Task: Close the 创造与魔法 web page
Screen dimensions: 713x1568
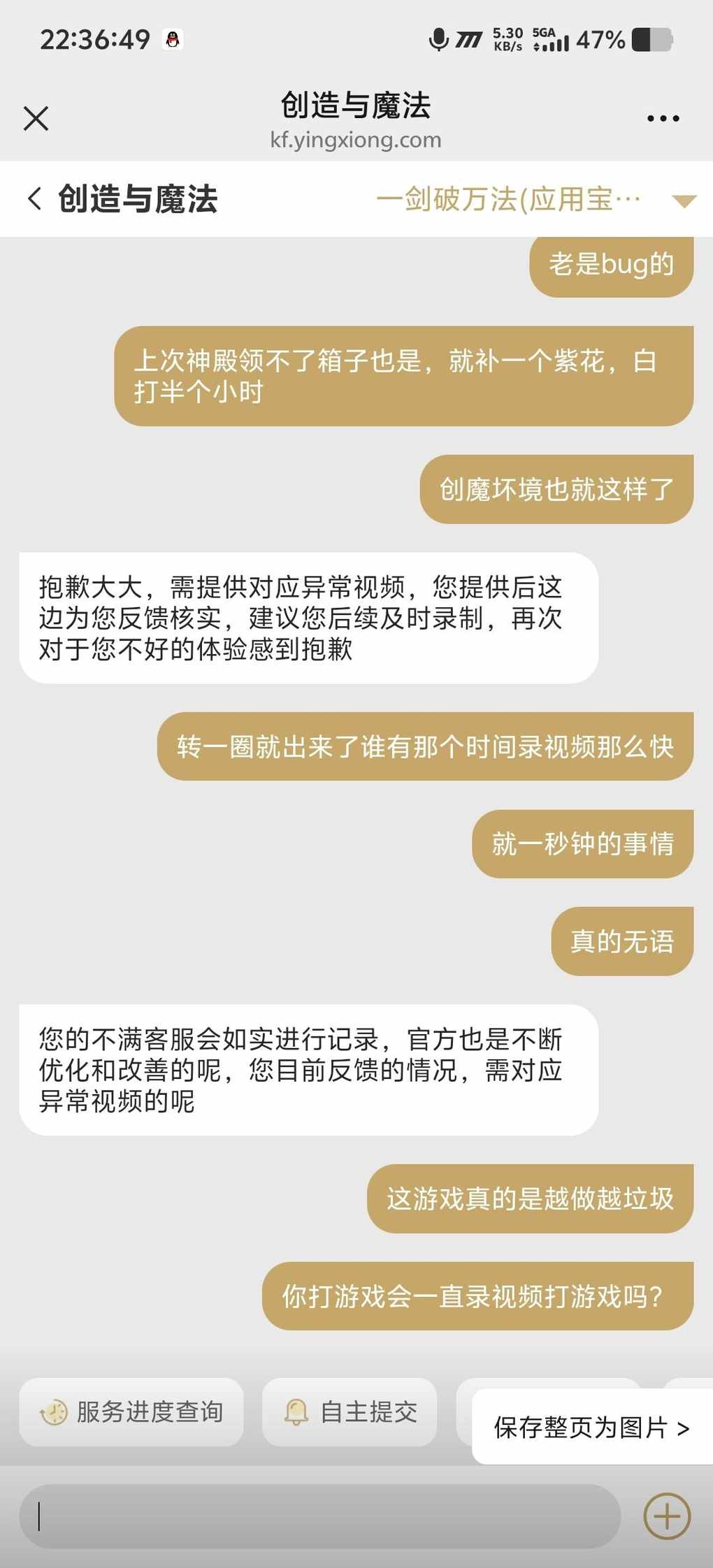Action: coord(36,118)
